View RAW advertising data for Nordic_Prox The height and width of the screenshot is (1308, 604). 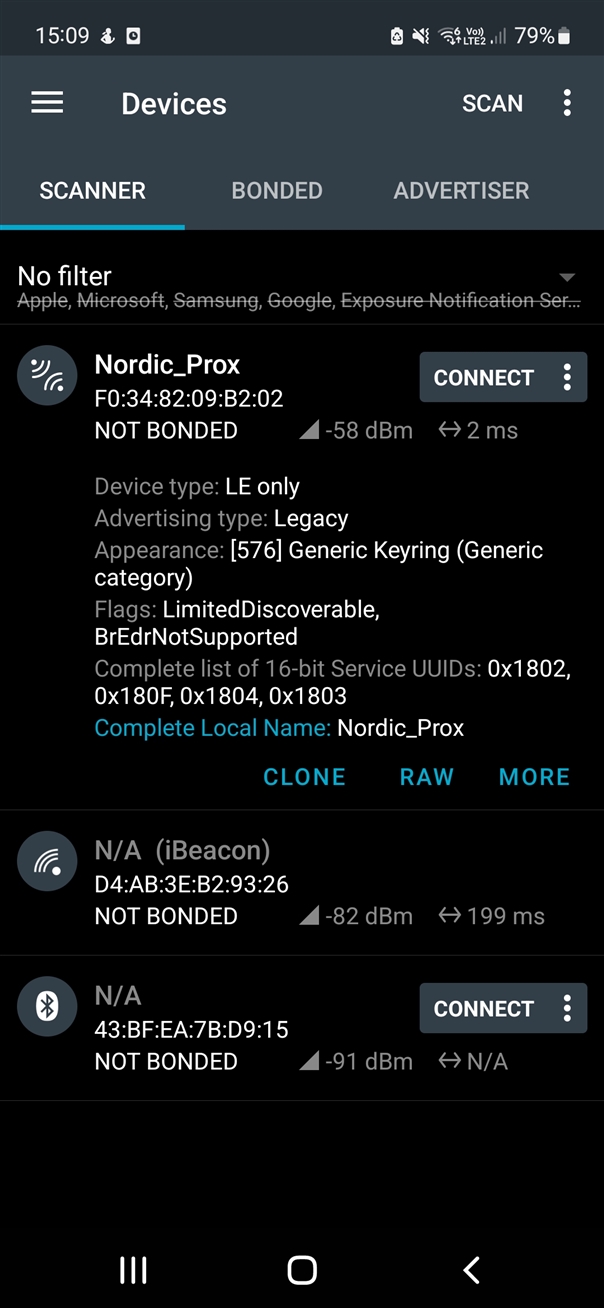point(427,777)
